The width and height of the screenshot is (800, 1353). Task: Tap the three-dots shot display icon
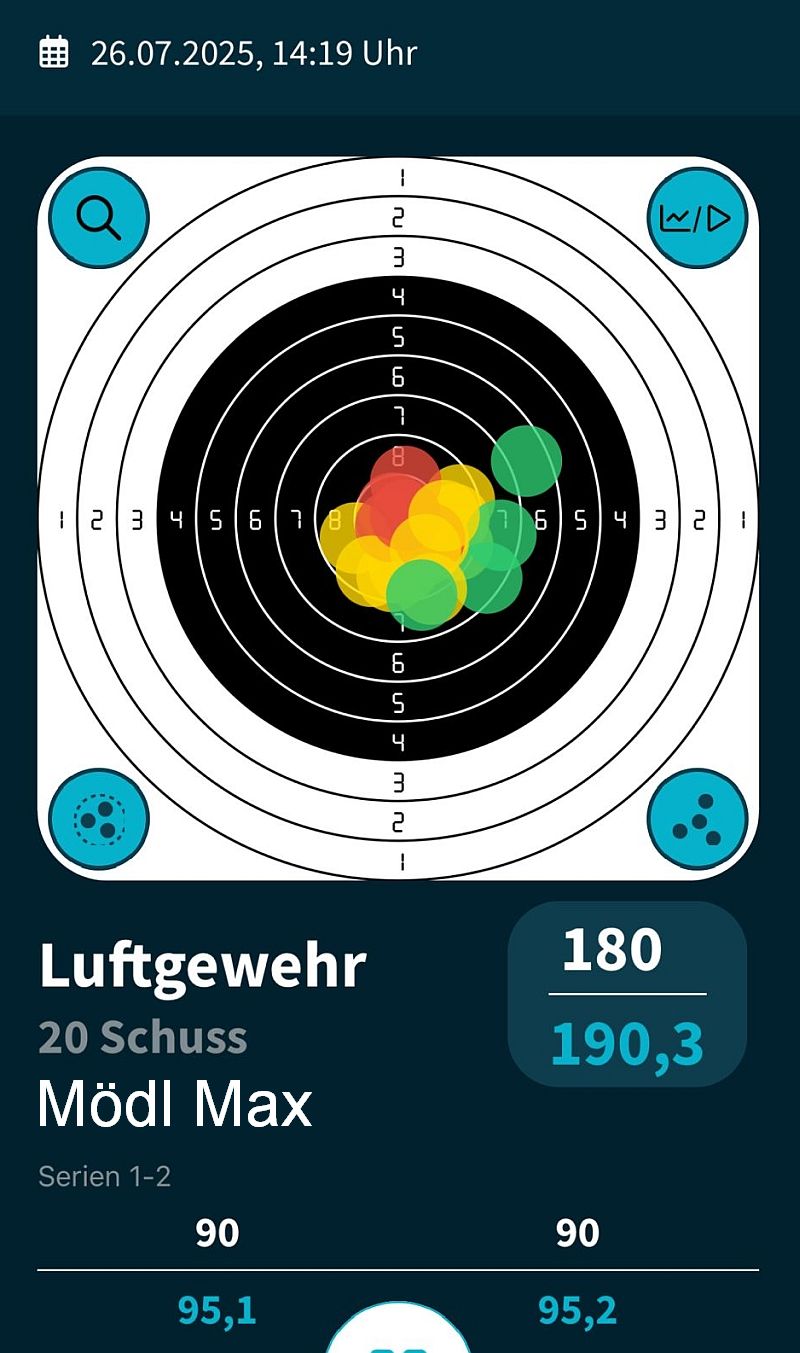point(697,819)
